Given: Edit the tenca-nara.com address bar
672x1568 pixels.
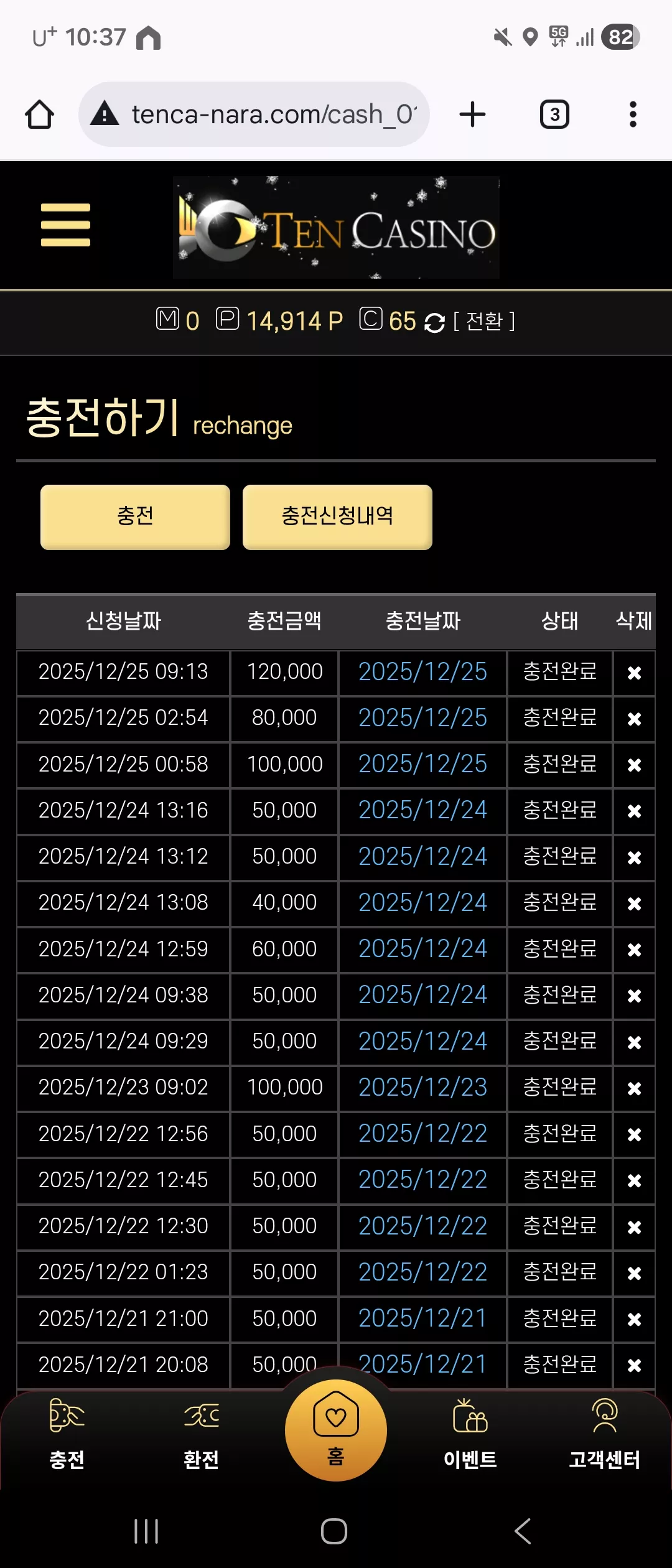Looking at the screenshot, I should 254,114.
